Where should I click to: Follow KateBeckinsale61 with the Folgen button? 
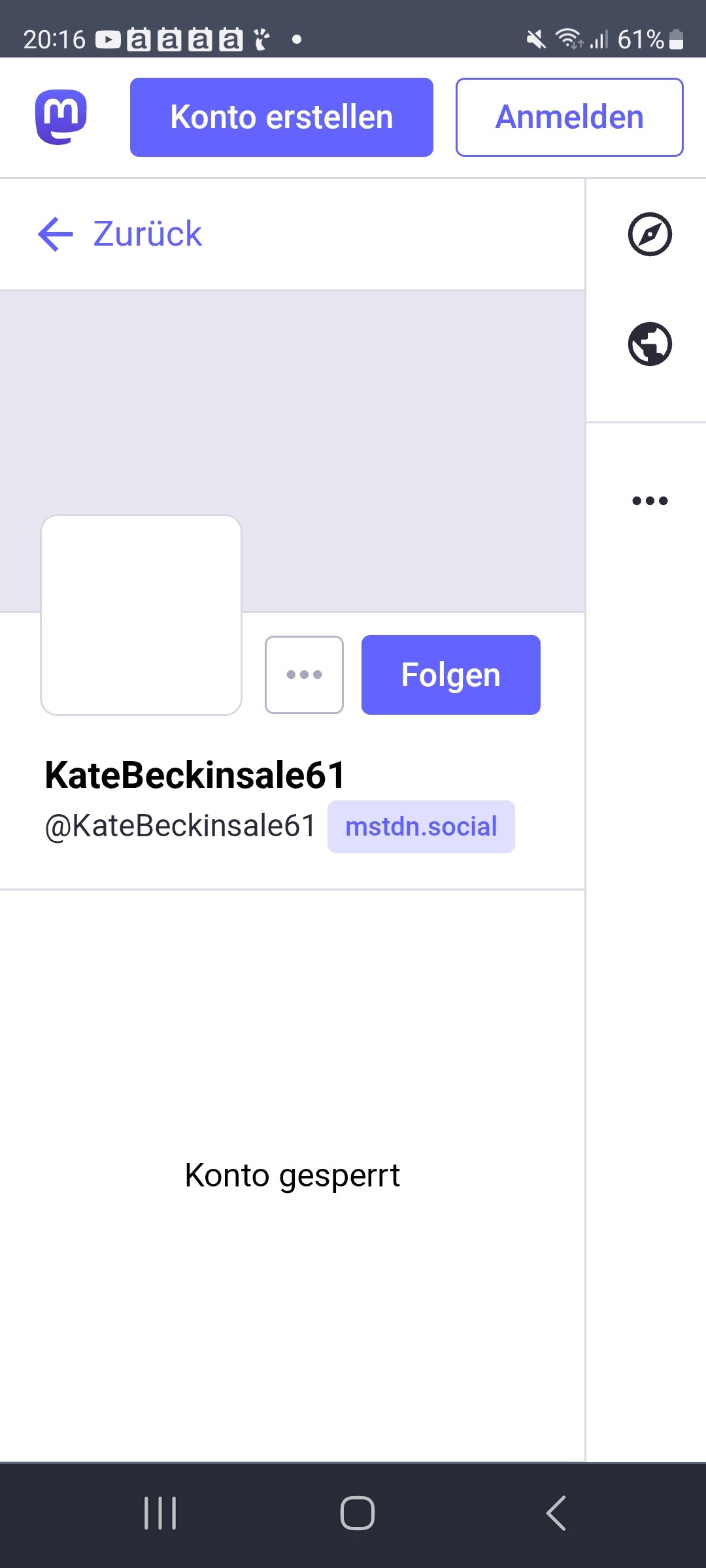(x=450, y=674)
